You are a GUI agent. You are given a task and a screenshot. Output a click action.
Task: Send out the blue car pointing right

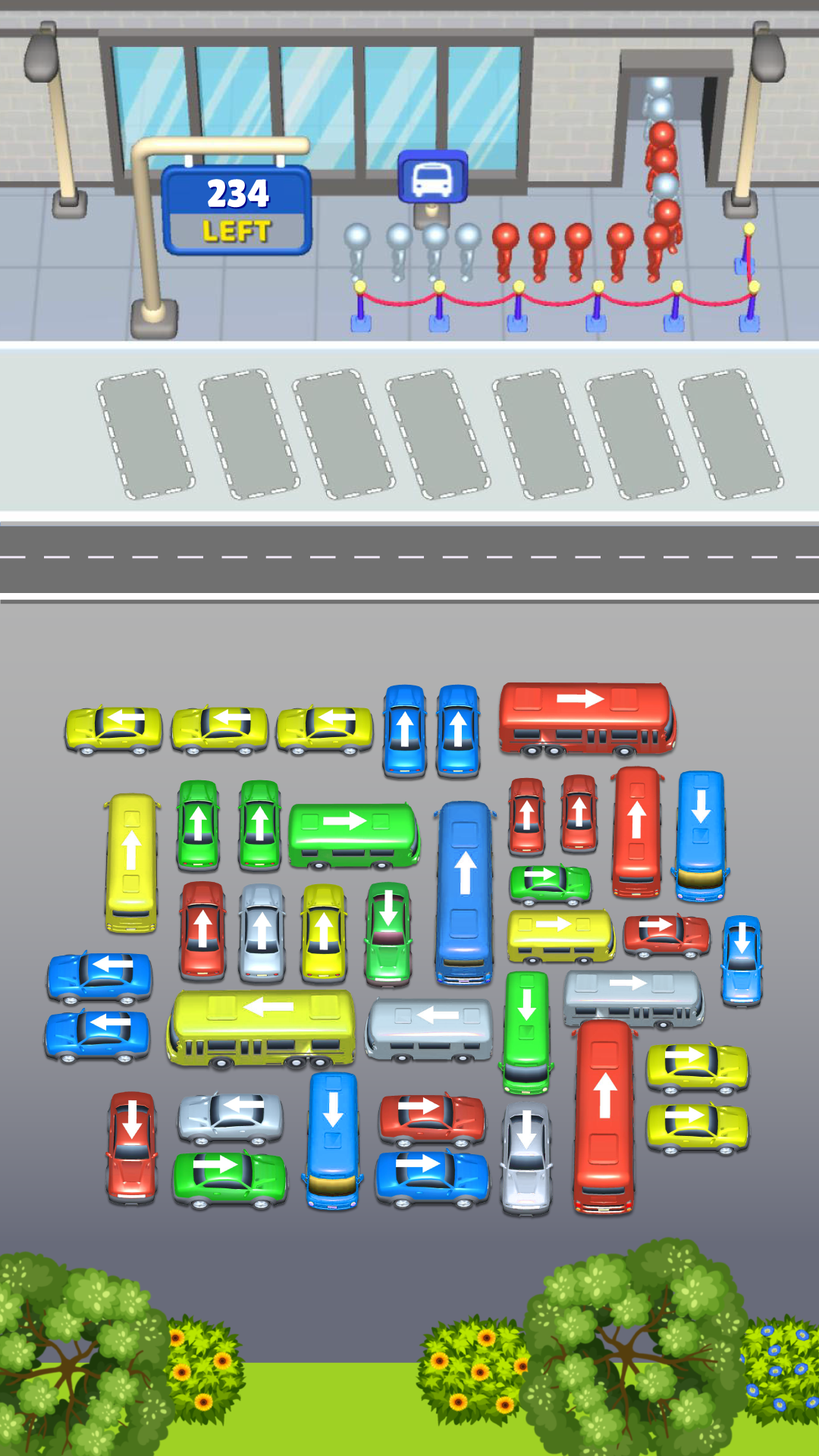[x=432, y=1177]
